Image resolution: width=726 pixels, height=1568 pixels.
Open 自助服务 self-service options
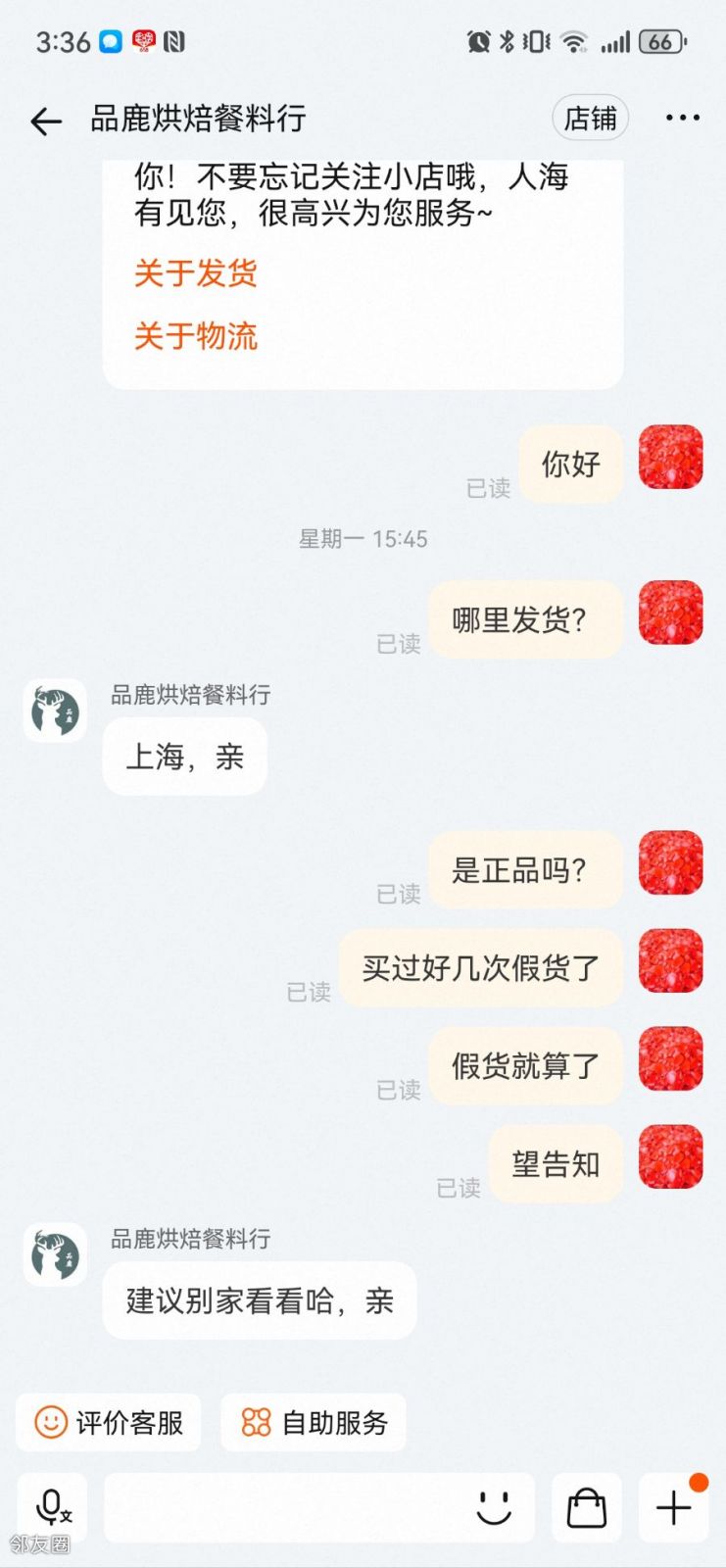[x=314, y=1422]
